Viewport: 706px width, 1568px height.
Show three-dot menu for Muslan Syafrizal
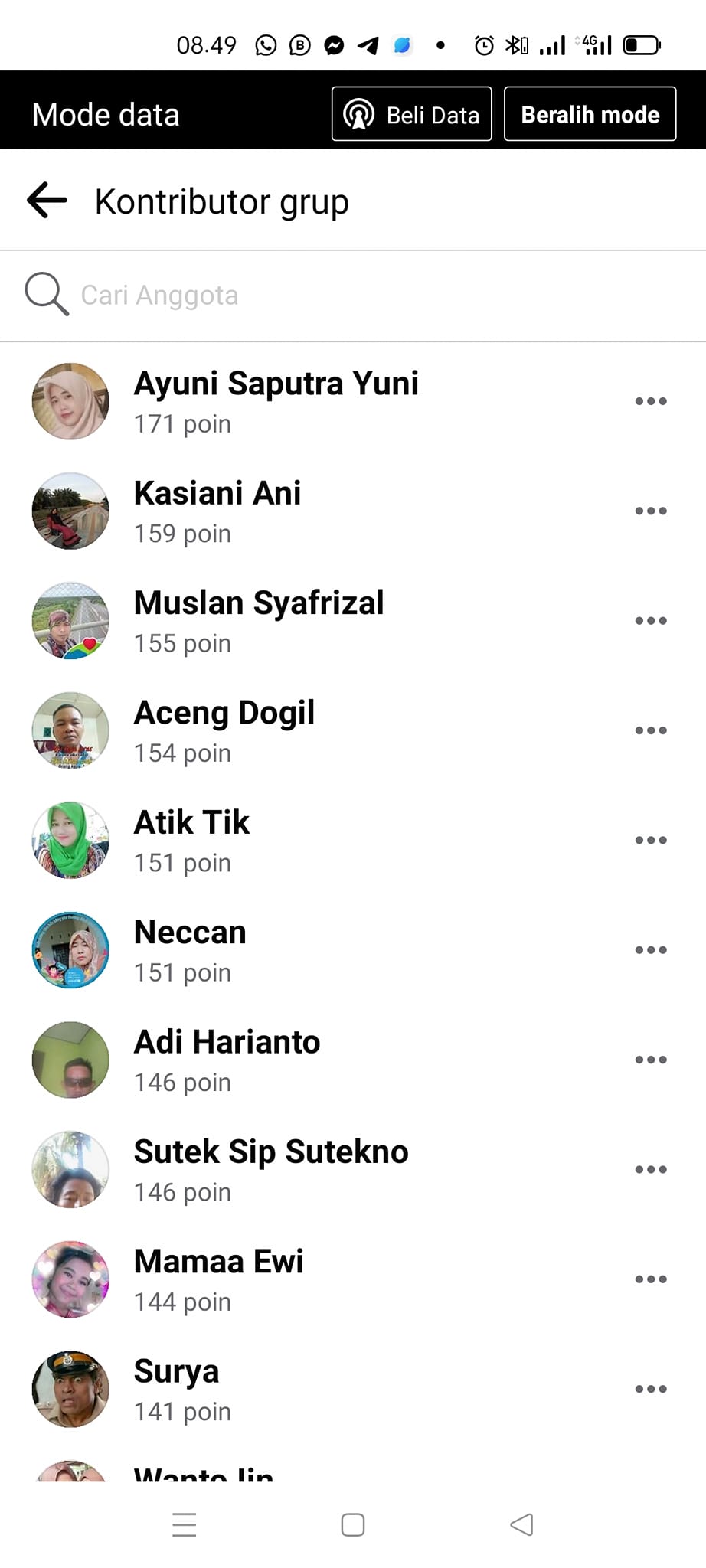pos(651,621)
